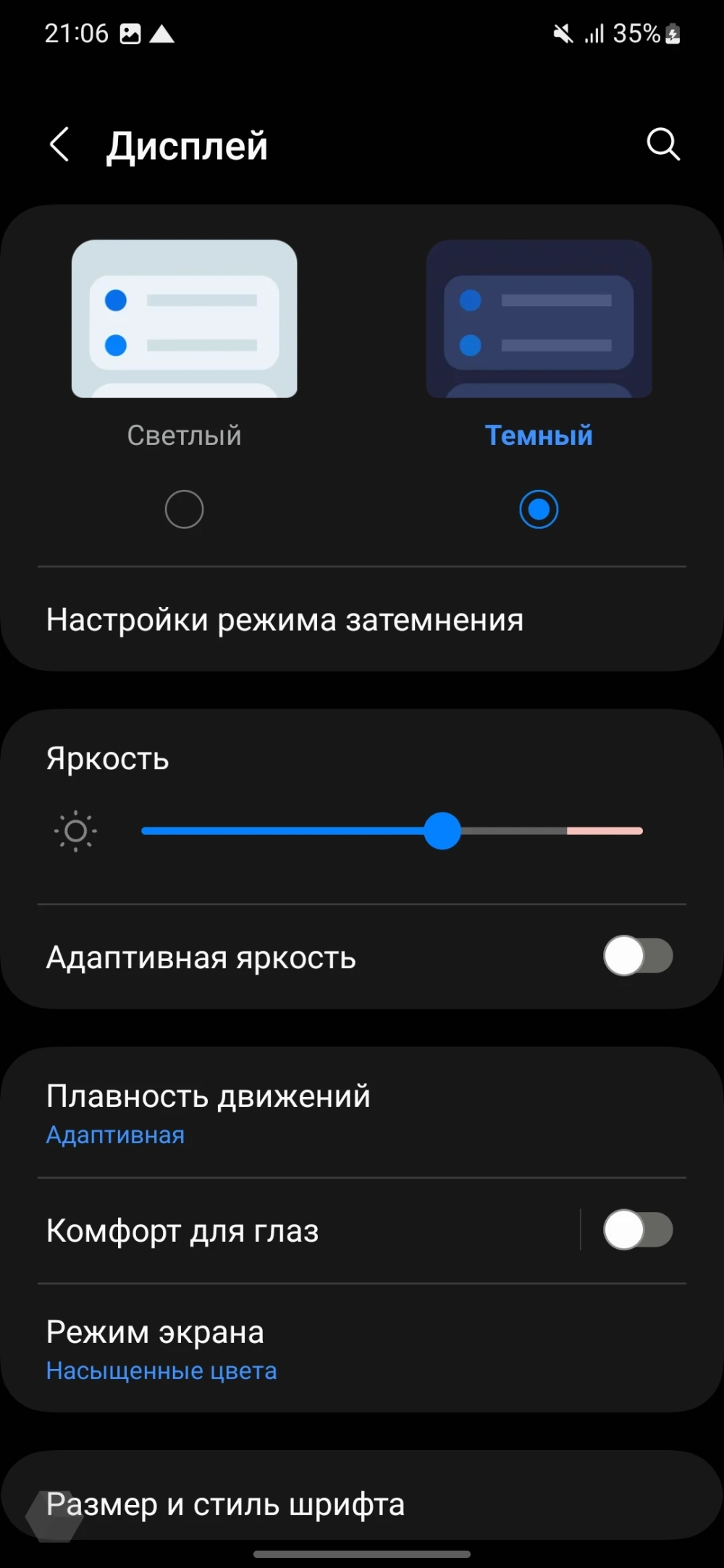Enable the Адаптивная яркость switch
724x1568 pixels.
point(638,957)
